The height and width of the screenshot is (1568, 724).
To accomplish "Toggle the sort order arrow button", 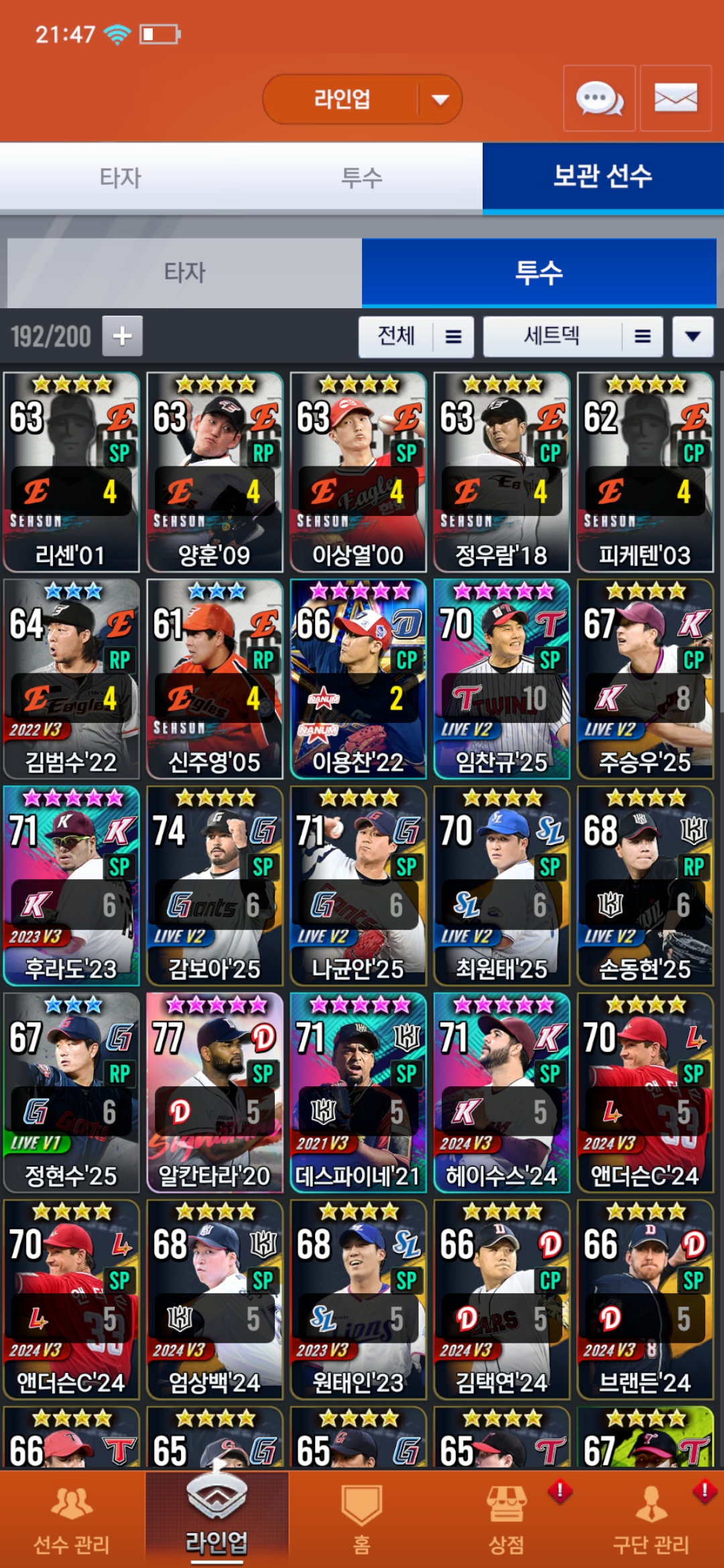I will point(693,336).
